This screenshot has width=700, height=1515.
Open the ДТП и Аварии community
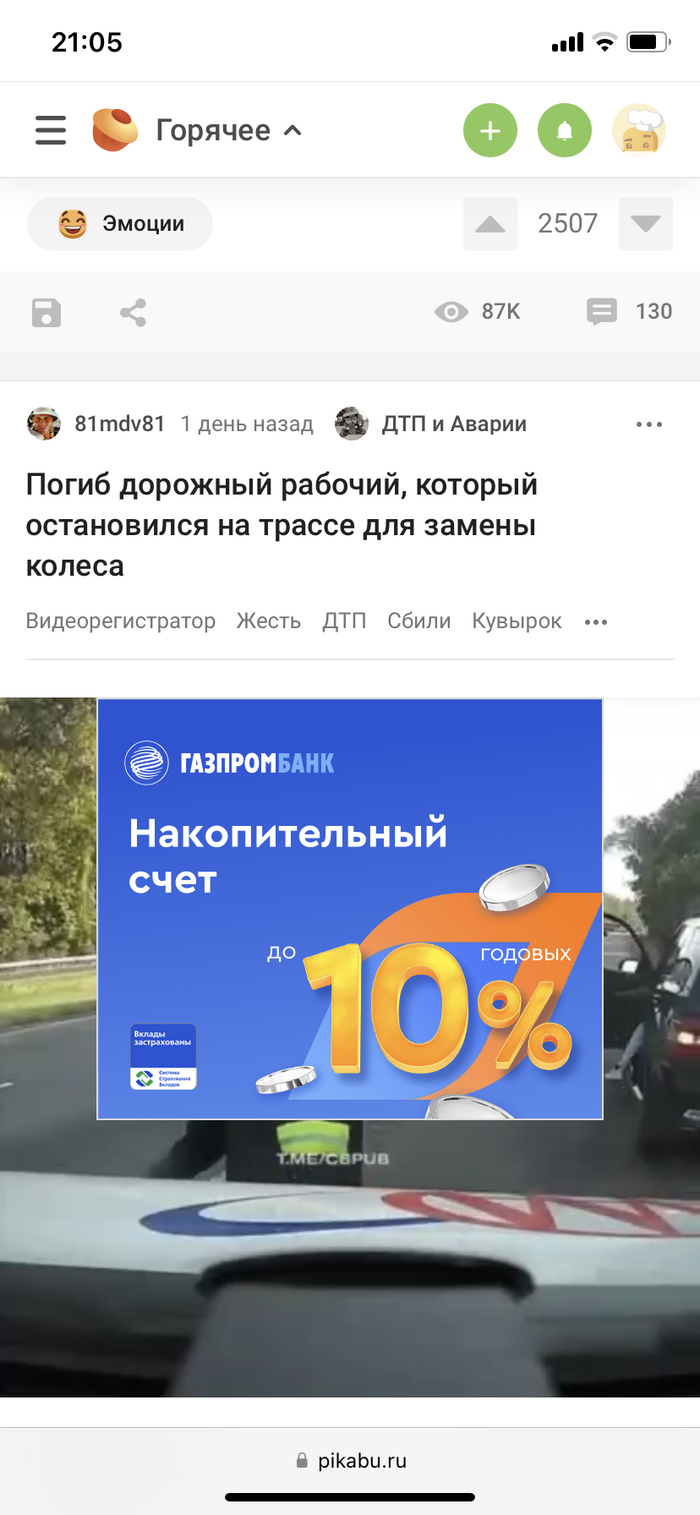point(453,424)
